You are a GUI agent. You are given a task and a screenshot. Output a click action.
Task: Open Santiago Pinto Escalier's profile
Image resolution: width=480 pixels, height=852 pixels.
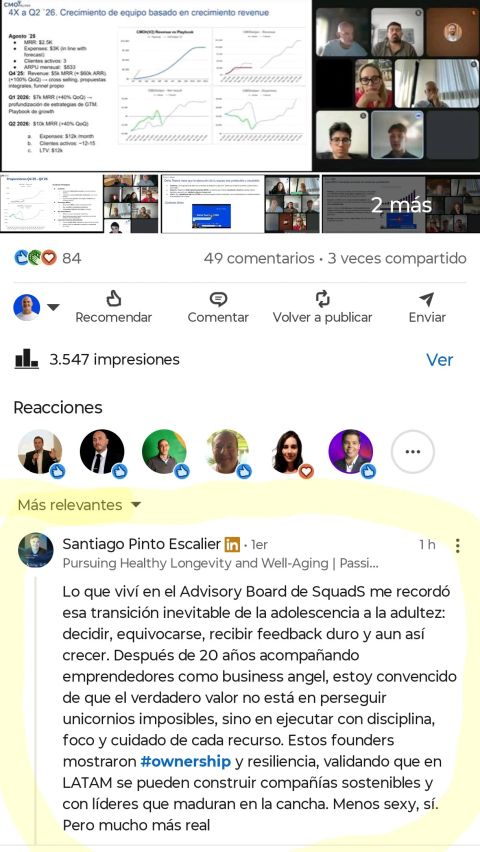142,544
